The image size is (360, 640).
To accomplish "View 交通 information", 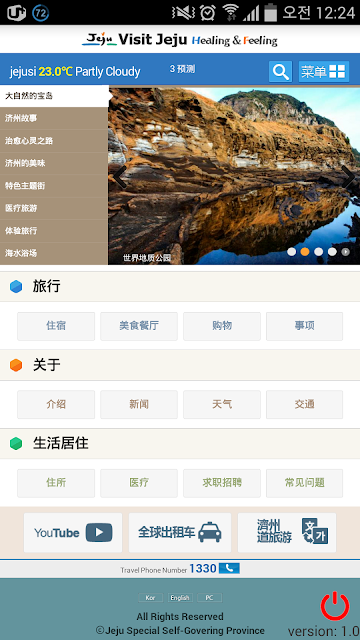I will pos(304,404).
